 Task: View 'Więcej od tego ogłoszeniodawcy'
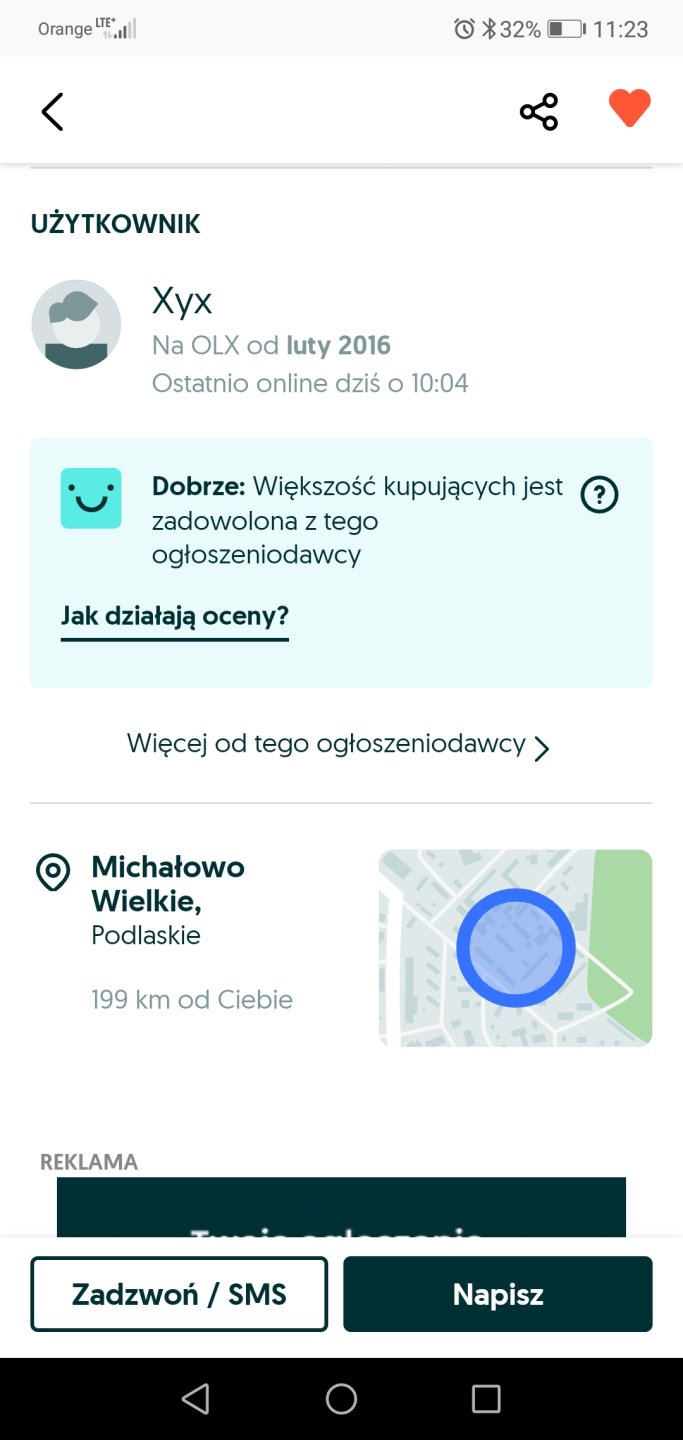(x=338, y=745)
